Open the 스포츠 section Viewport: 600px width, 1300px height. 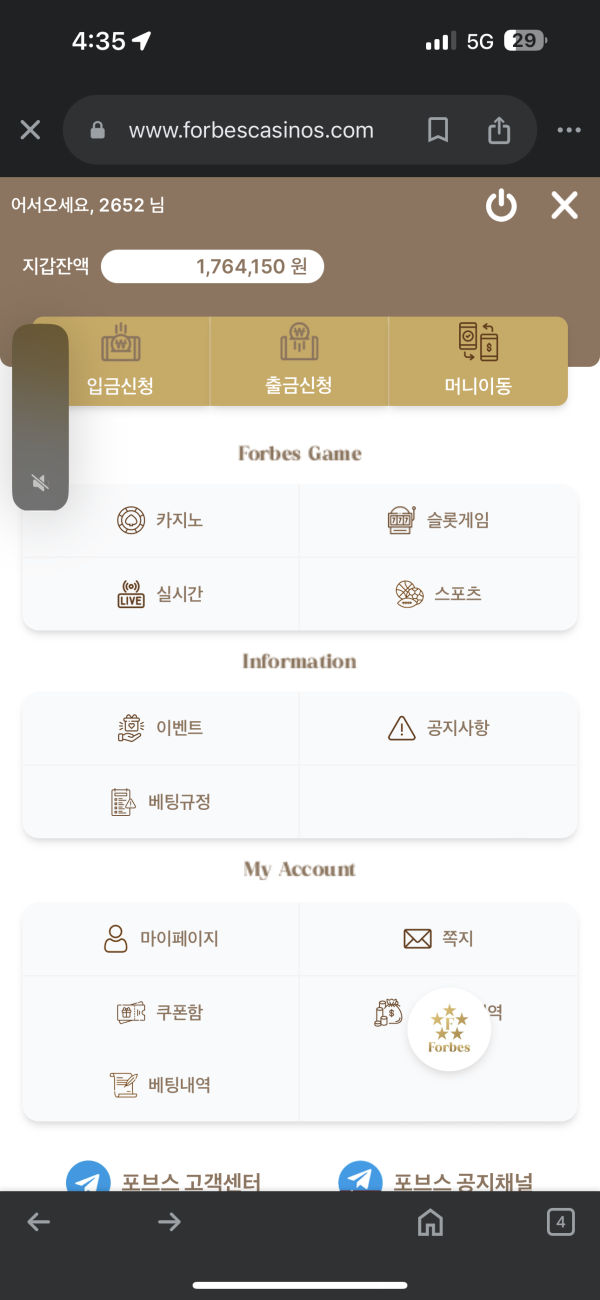pyautogui.click(x=438, y=594)
